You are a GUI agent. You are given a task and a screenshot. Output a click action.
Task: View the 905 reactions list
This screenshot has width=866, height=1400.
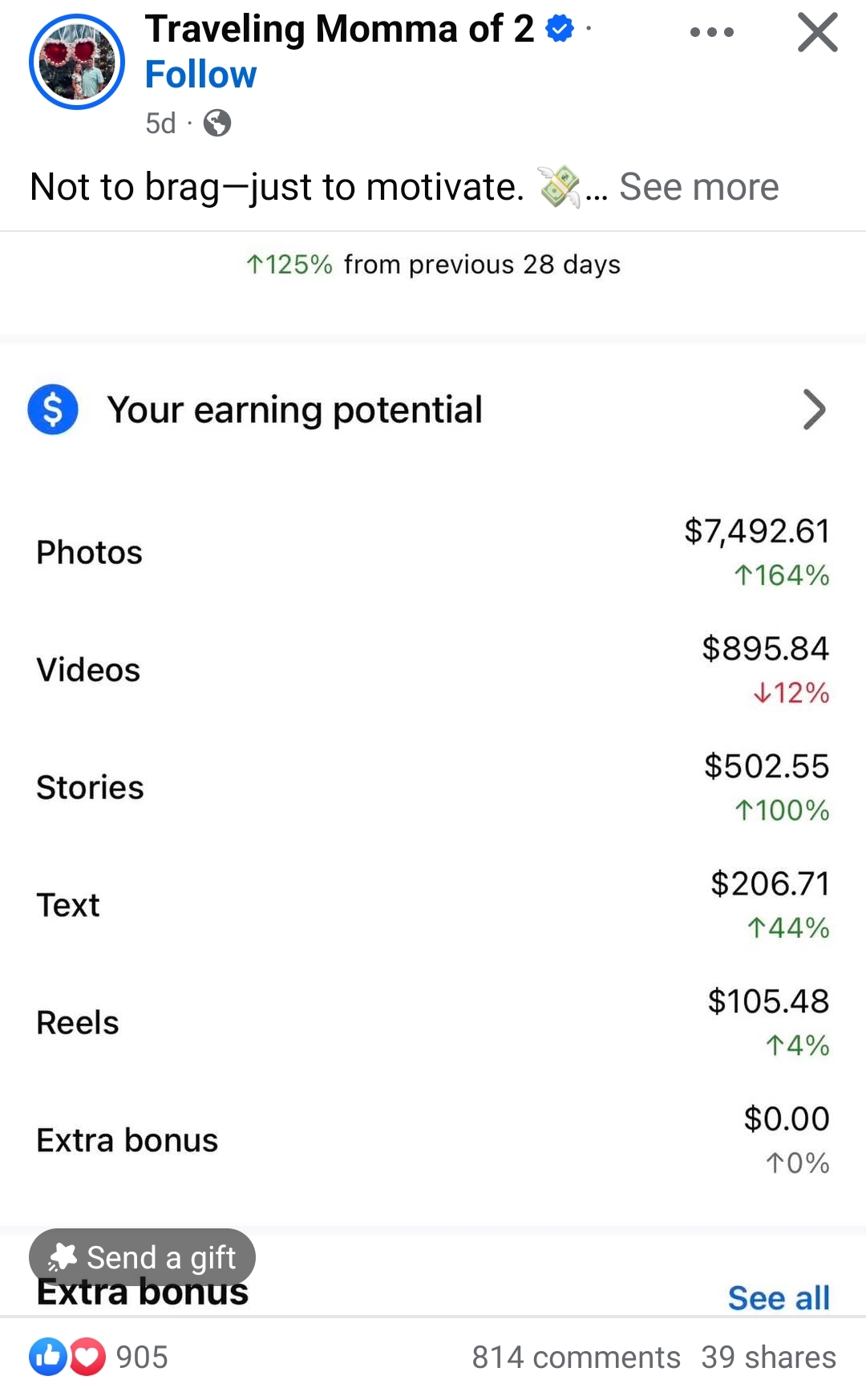99,1357
